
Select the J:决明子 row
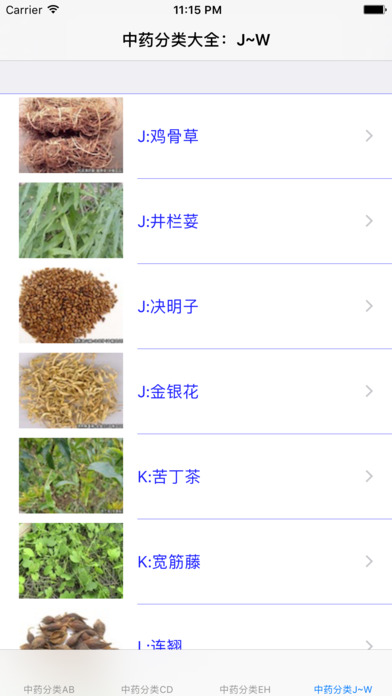(196, 306)
